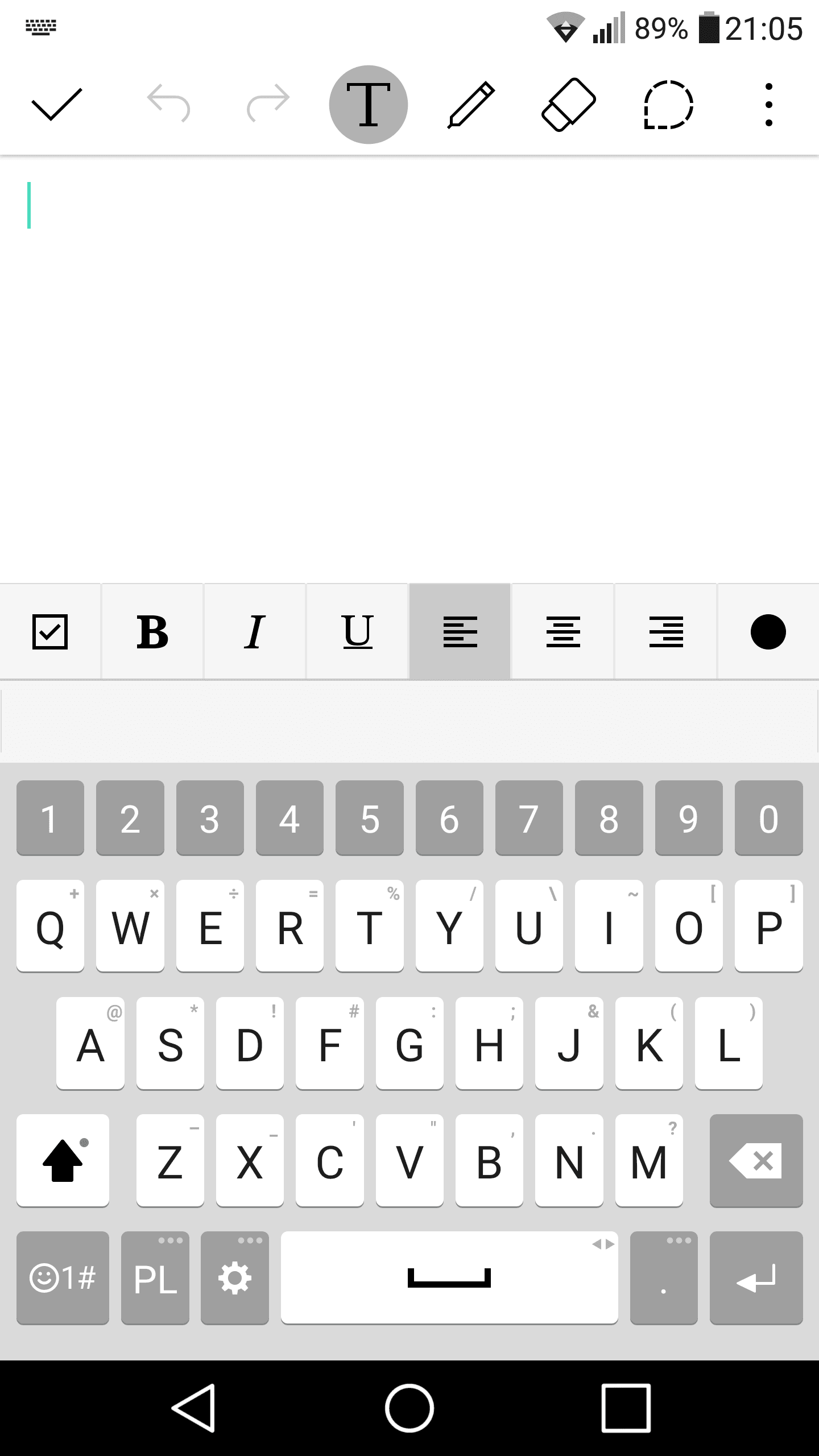The image size is (819, 1456).
Task: Switch keyboard language with PL key
Action: click(155, 1278)
